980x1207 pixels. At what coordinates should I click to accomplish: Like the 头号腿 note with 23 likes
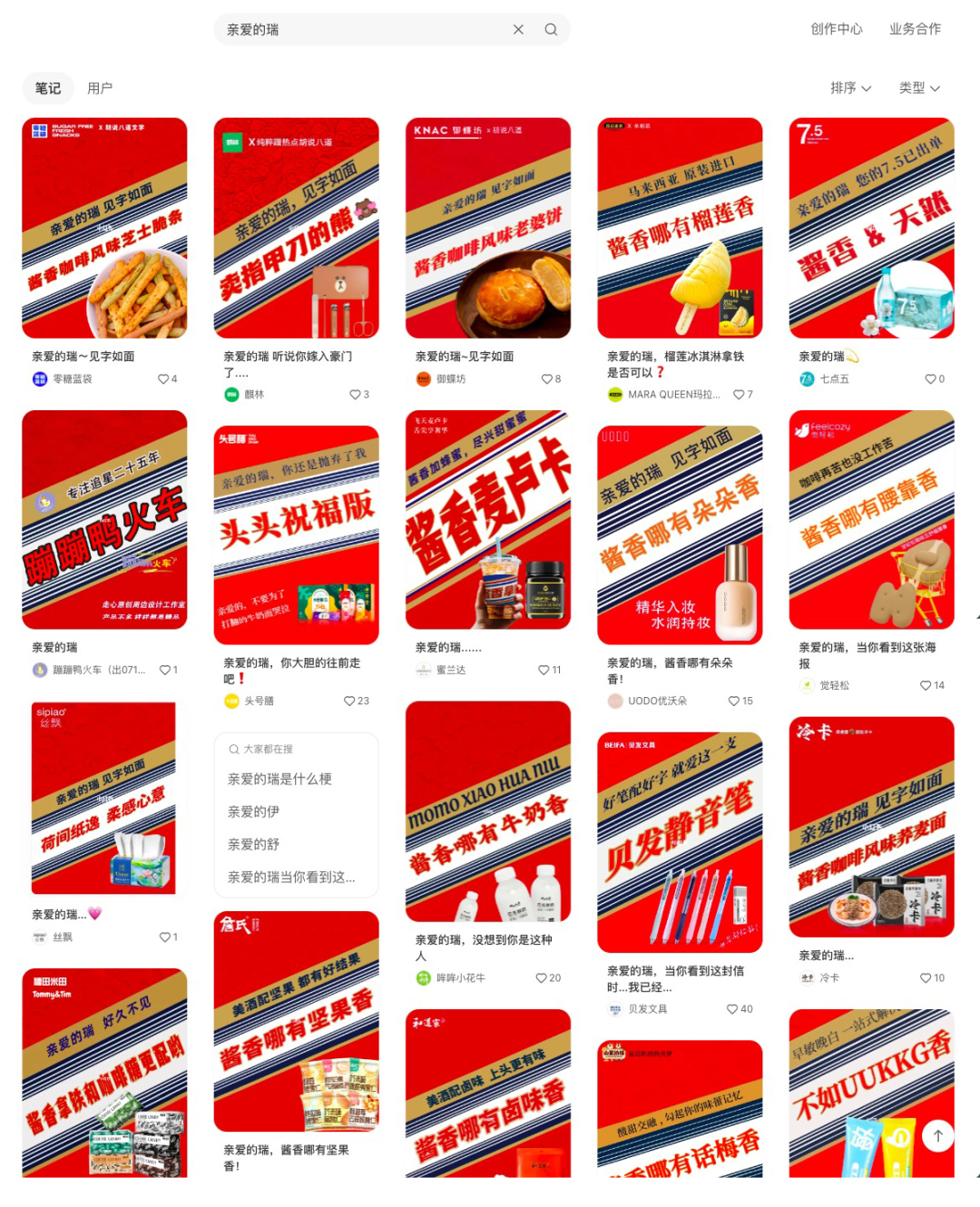(349, 701)
